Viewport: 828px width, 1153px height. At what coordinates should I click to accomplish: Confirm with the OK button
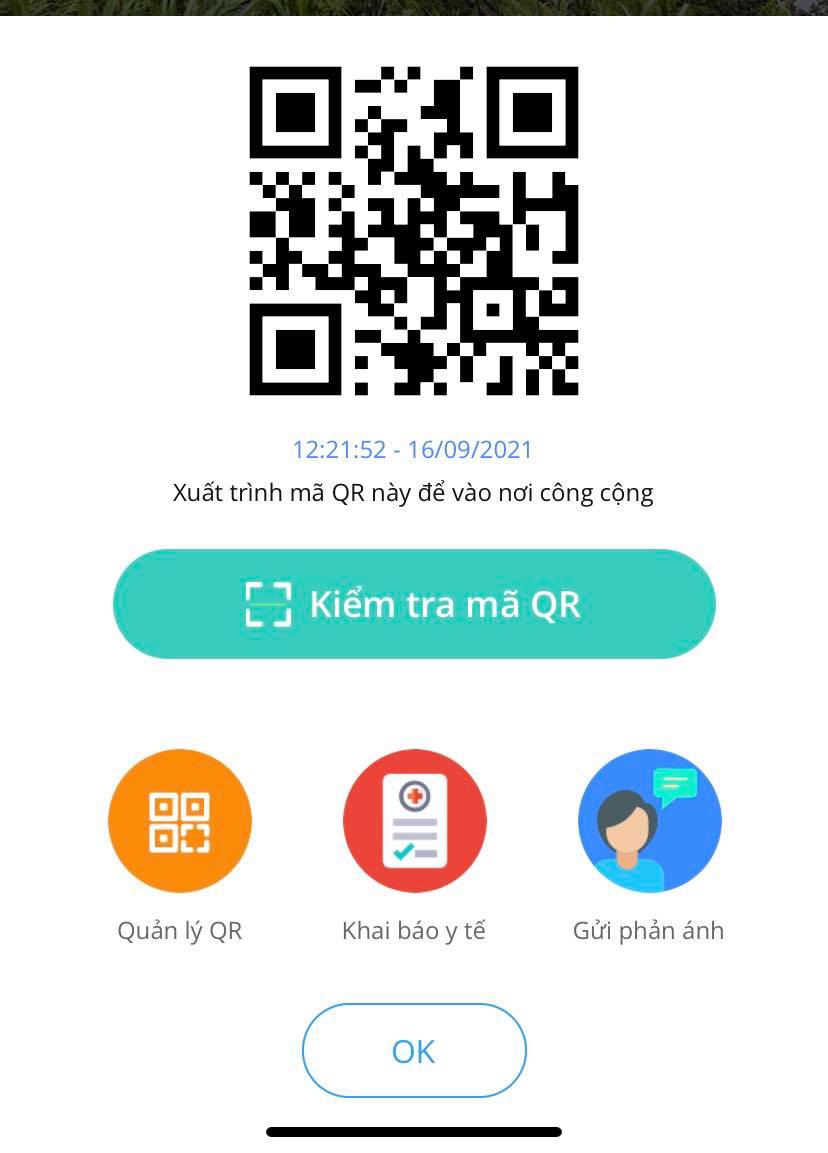click(414, 1051)
